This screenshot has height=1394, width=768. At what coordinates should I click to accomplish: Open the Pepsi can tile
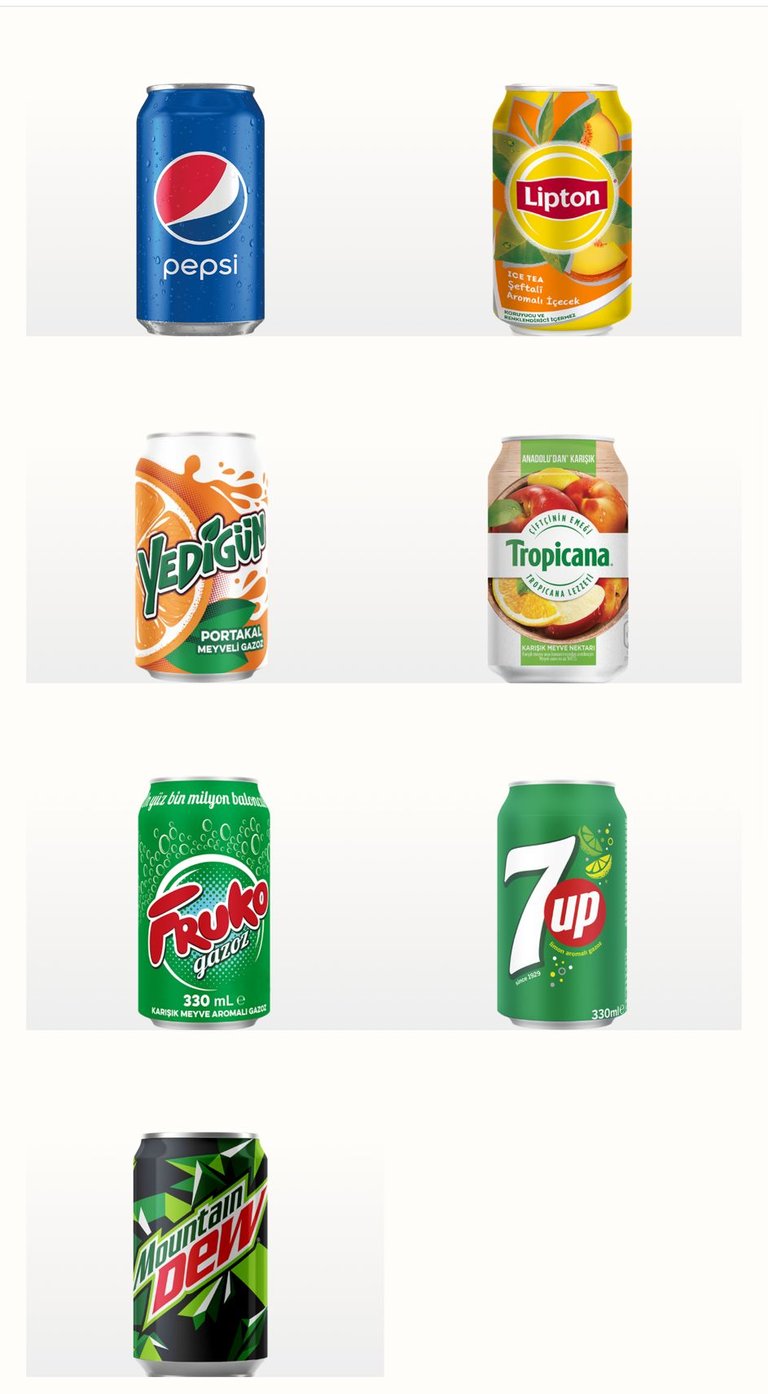click(200, 210)
